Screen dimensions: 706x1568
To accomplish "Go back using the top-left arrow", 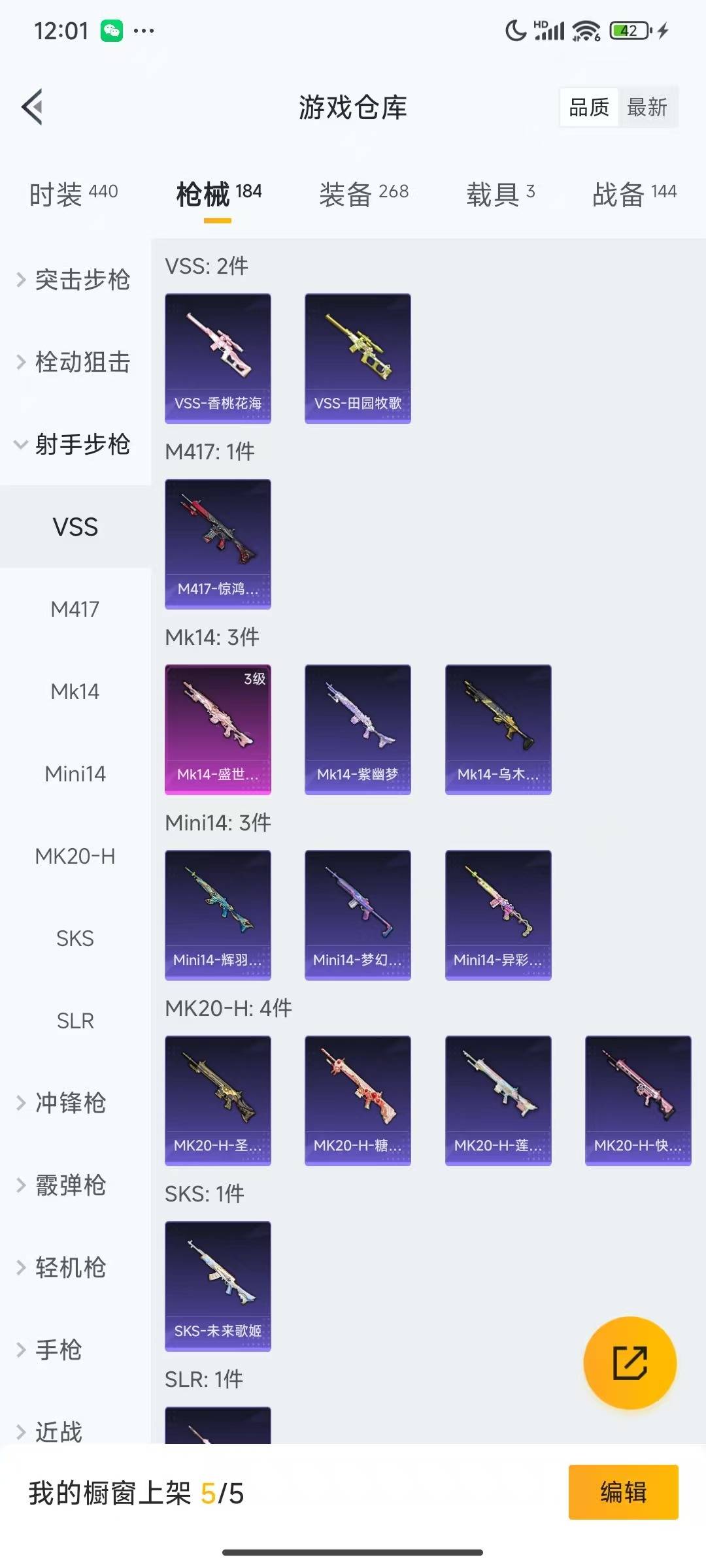I will click(33, 106).
